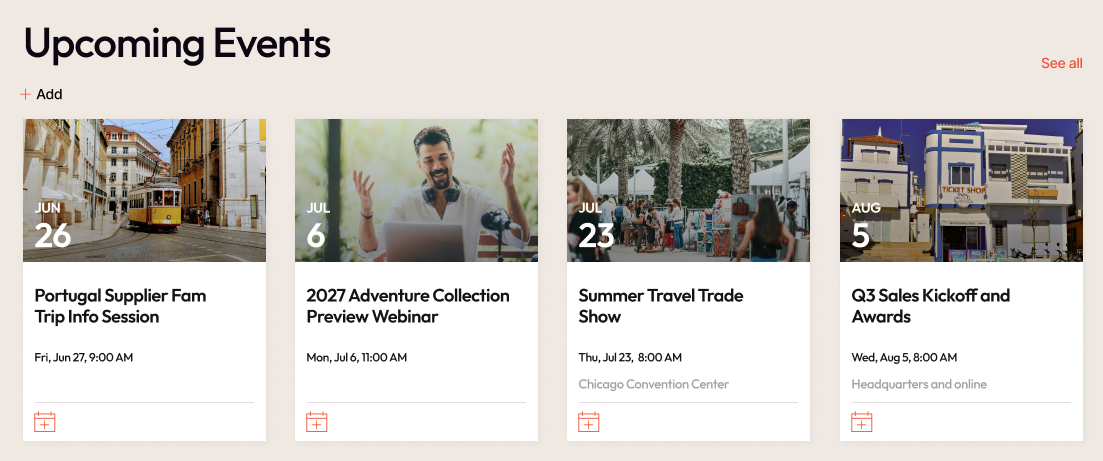Add Summer Travel Trade Show to calendar
1103x461 pixels.
click(x=589, y=422)
